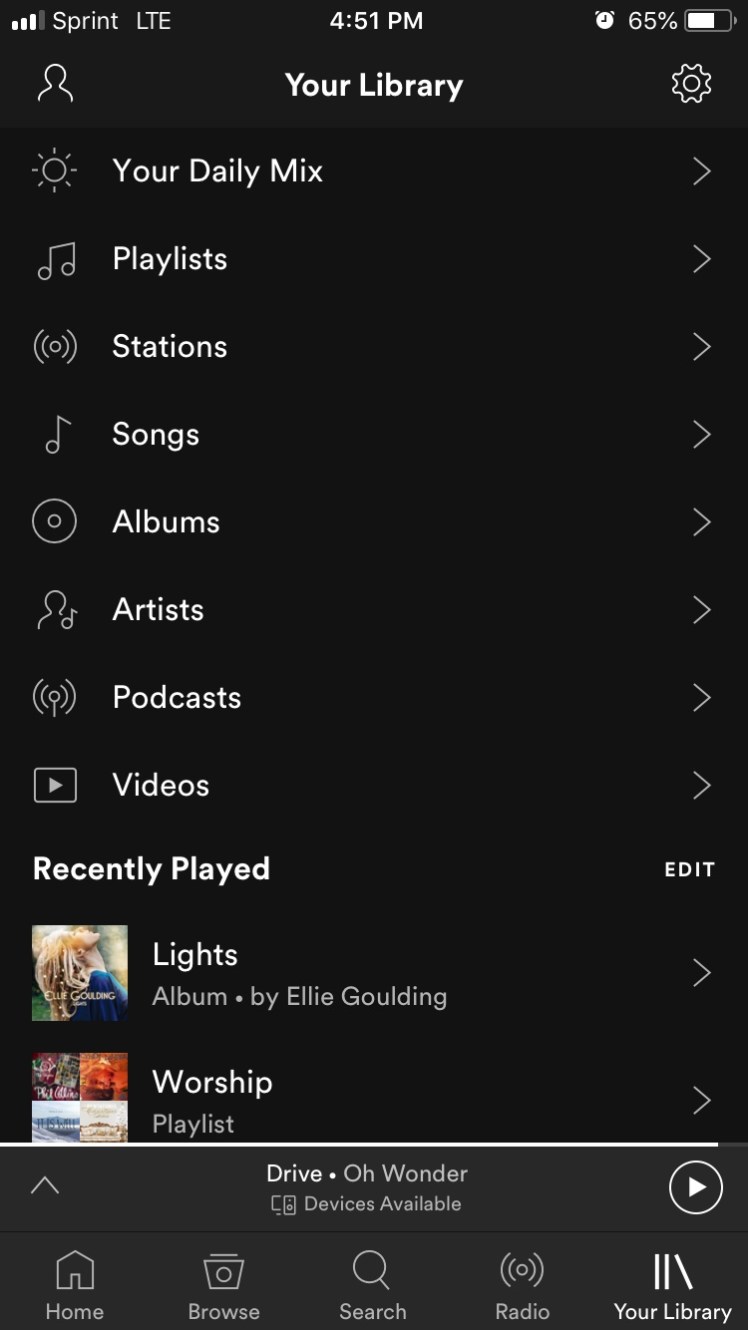Expand the now playing bar
Image resolution: width=748 pixels, height=1330 pixels.
[x=45, y=1187]
